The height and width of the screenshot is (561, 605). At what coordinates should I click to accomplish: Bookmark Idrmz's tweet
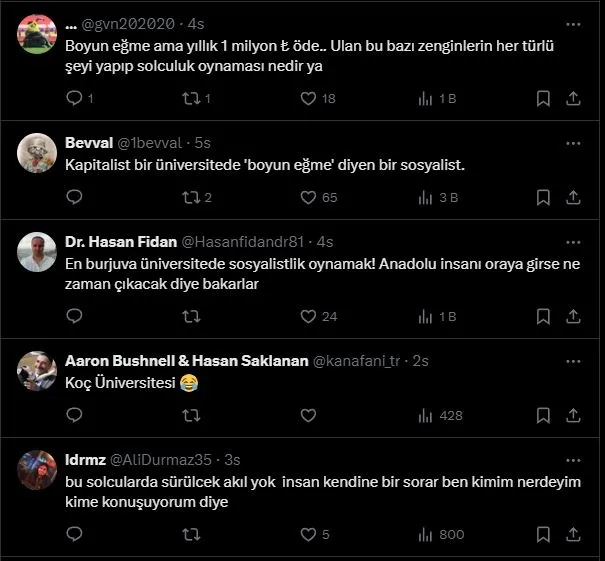pos(543,534)
